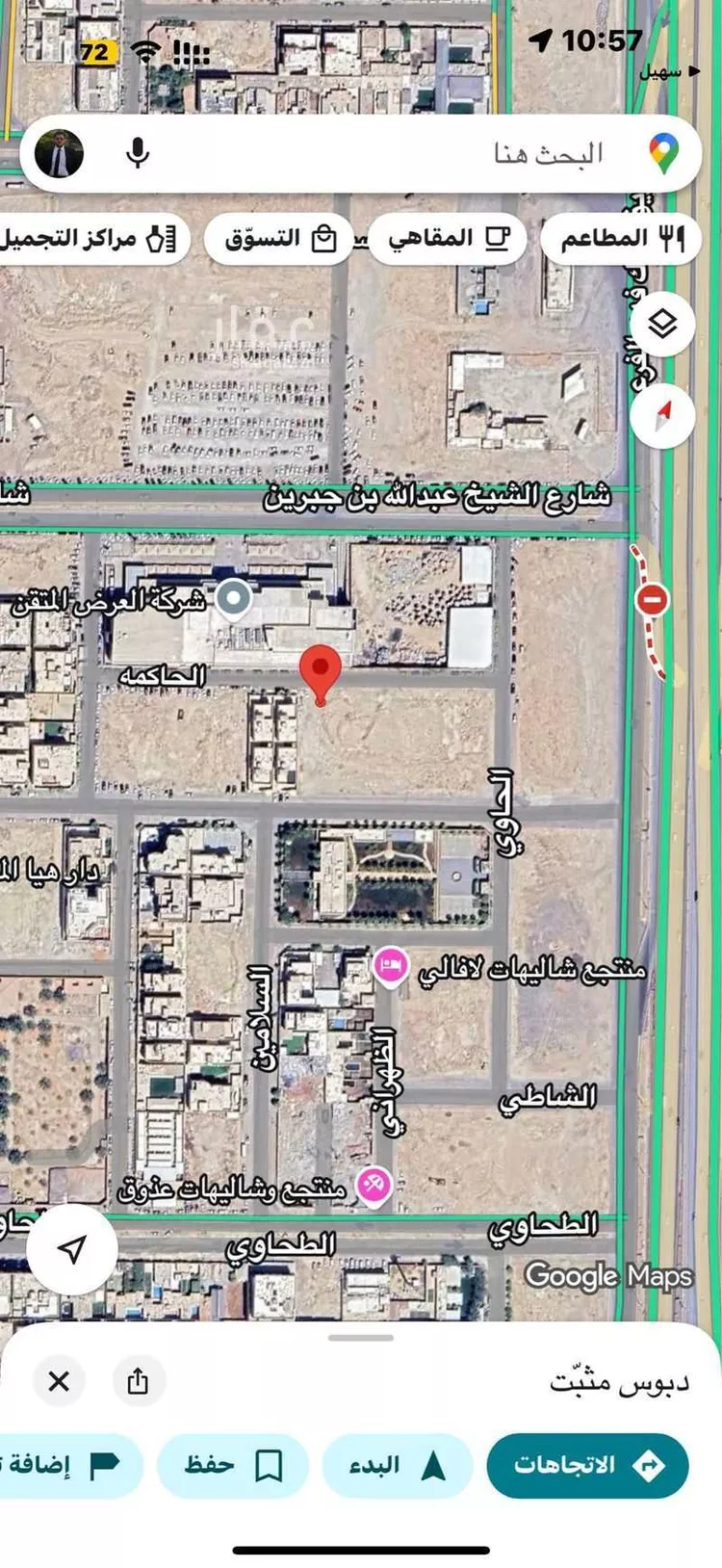The height and width of the screenshot is (1568, 722).
Task: Select the المطاعم restaurants chip
Action: tap(621, 239)
